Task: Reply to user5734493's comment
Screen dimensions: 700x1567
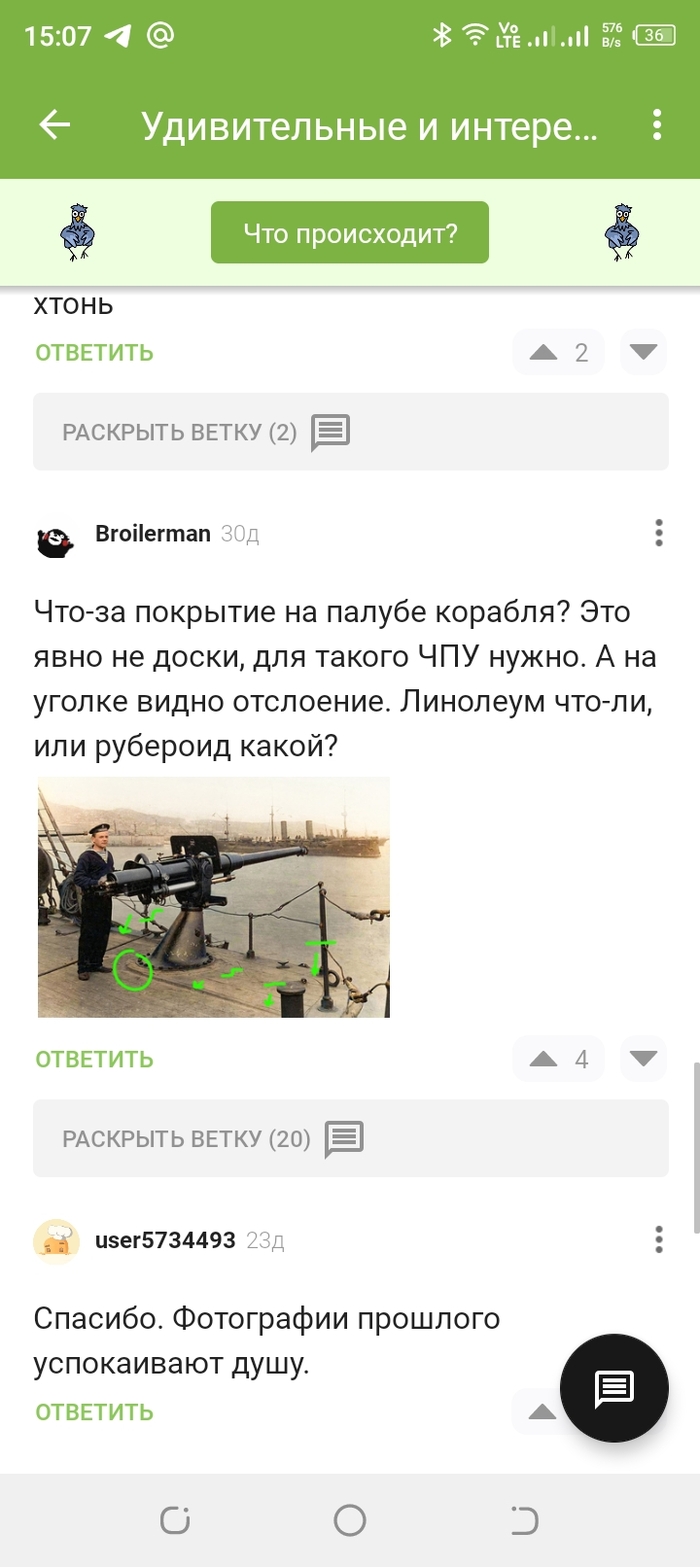Action: pyautogui.click(x=94, y=1412)
